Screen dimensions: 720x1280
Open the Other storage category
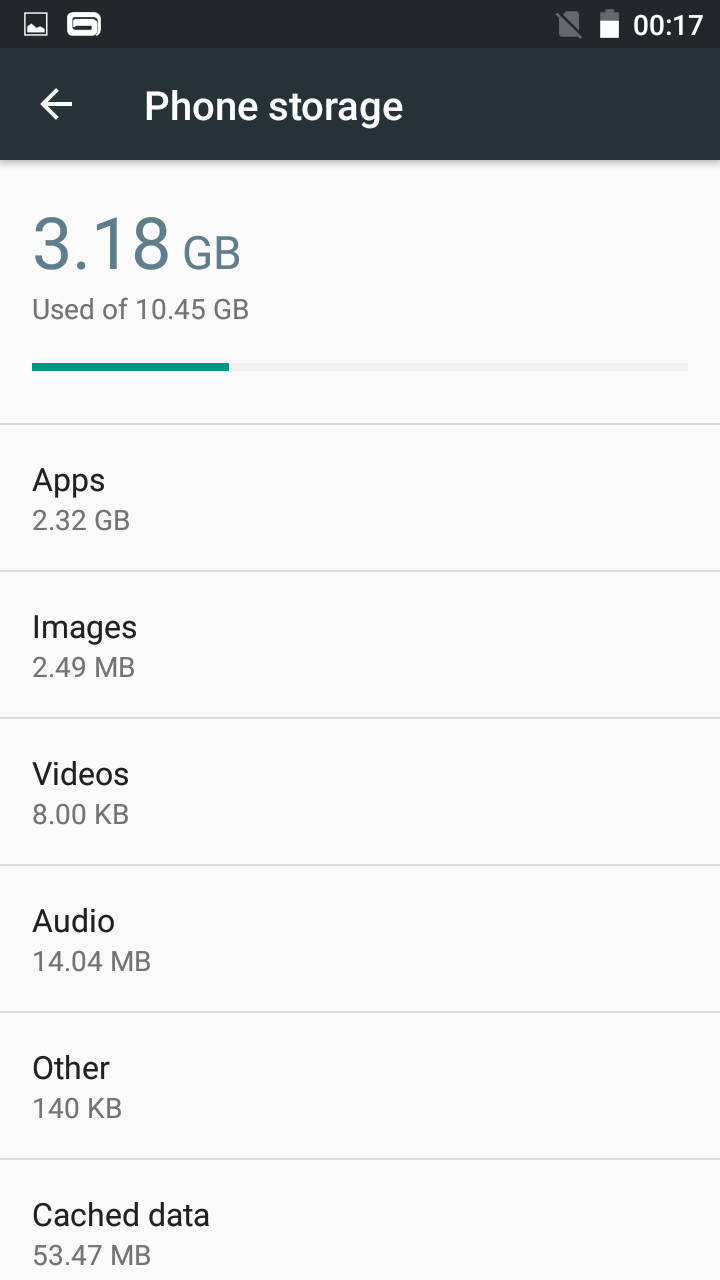[x=360, y=1086]
